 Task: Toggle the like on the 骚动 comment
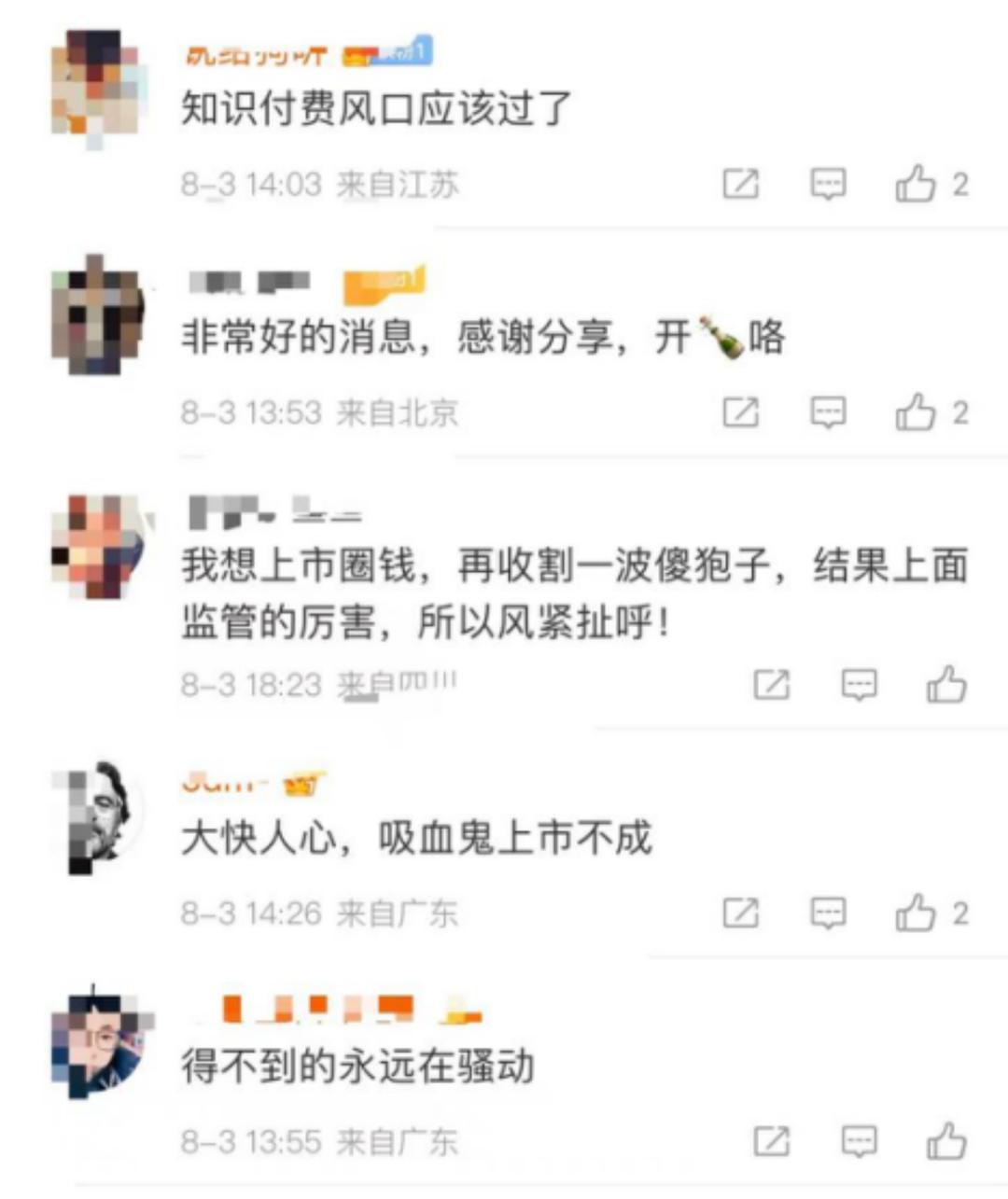coord(946,1139)
